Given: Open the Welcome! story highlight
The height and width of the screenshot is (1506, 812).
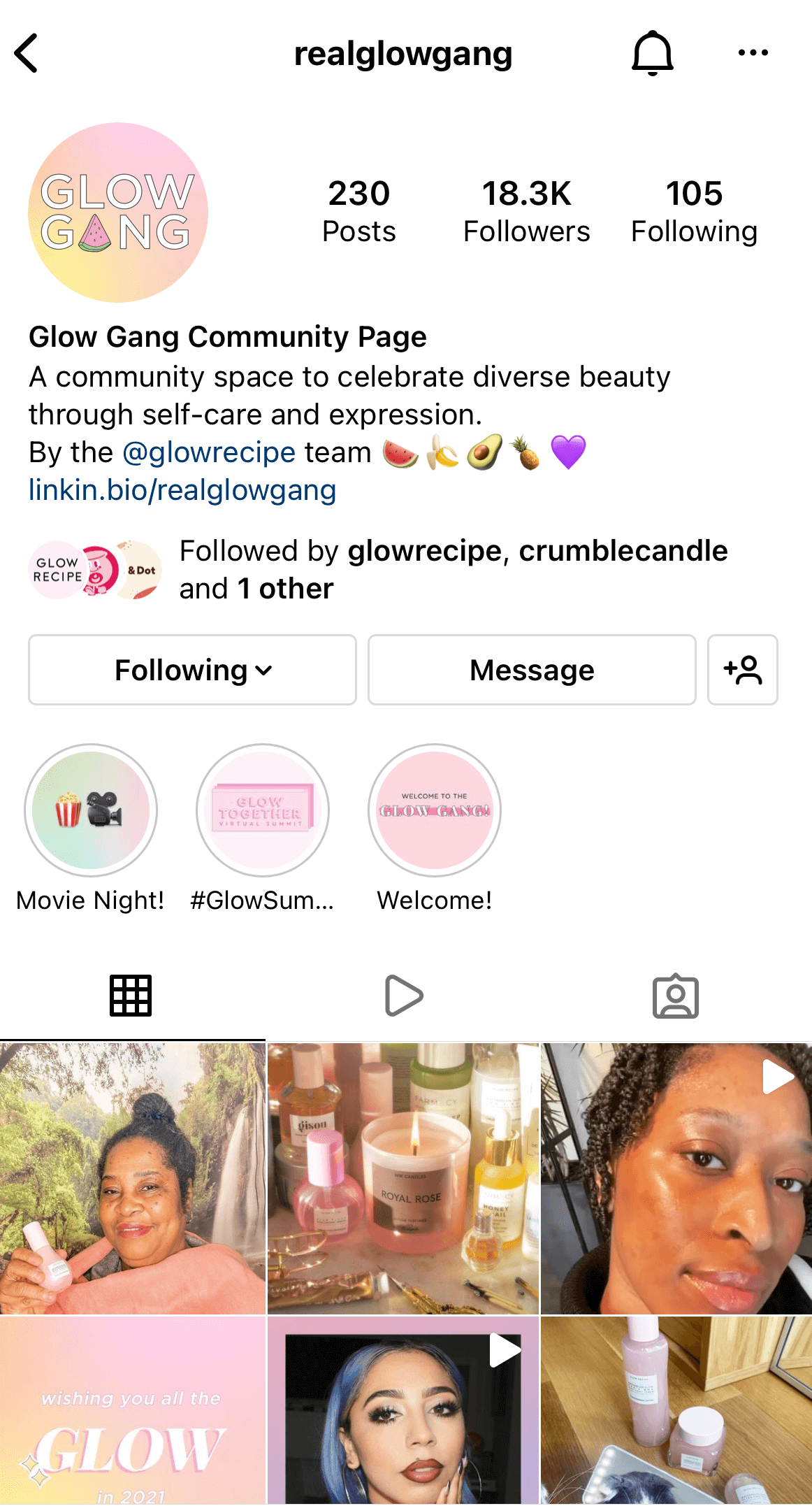Looking at the screenshot, I should pos(435,810).
